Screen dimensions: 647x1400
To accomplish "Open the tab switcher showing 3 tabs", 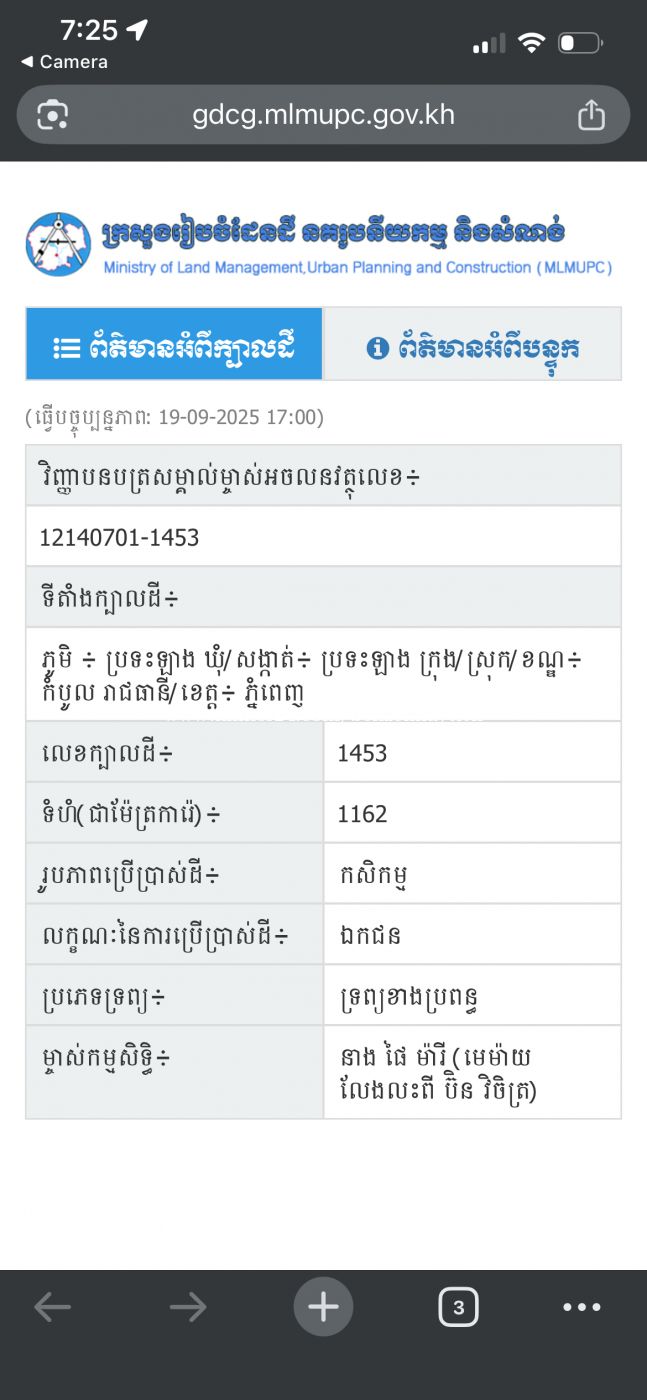I will (458, 1307).
